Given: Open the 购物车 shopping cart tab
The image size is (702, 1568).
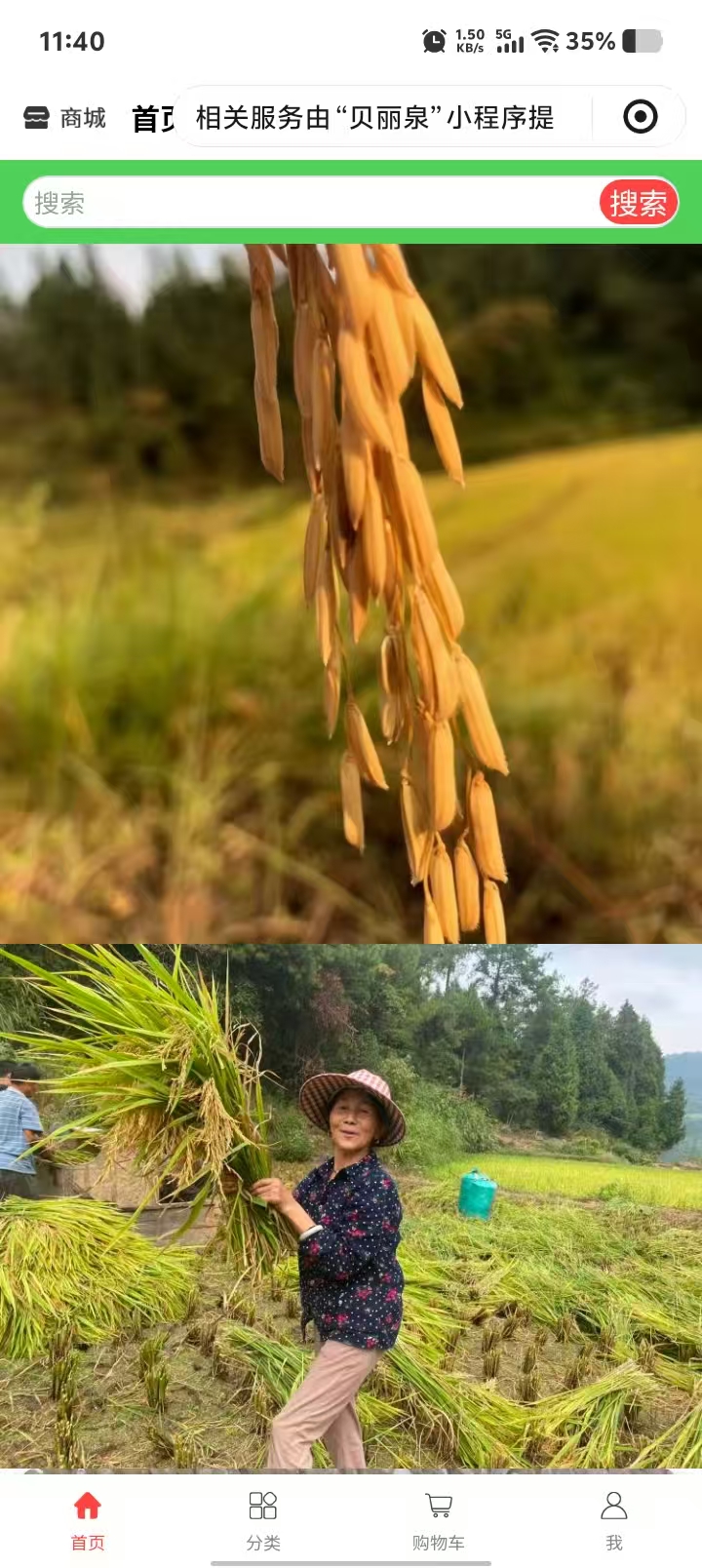Looking at the screenshot, I should [x=439, y=1519].
